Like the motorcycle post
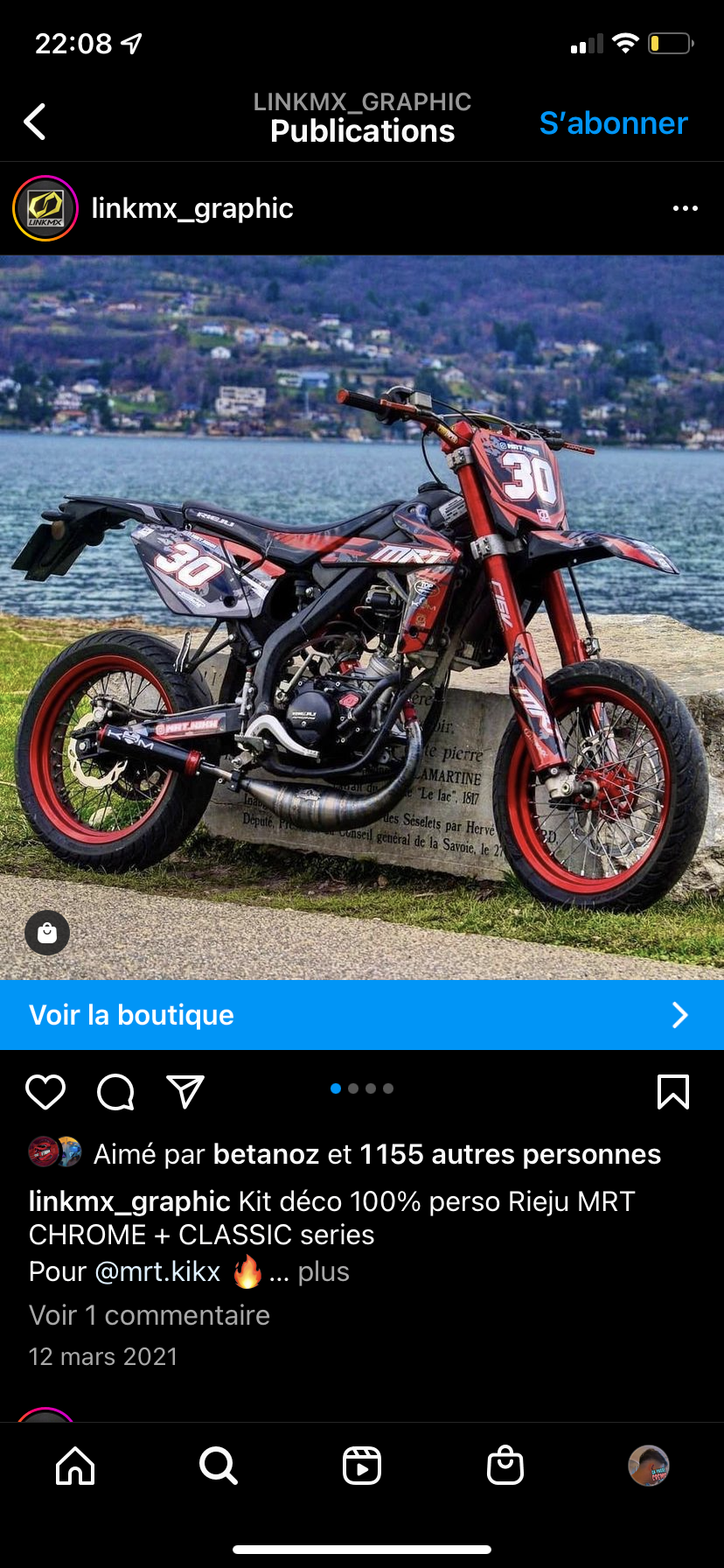 point(45,1092)
